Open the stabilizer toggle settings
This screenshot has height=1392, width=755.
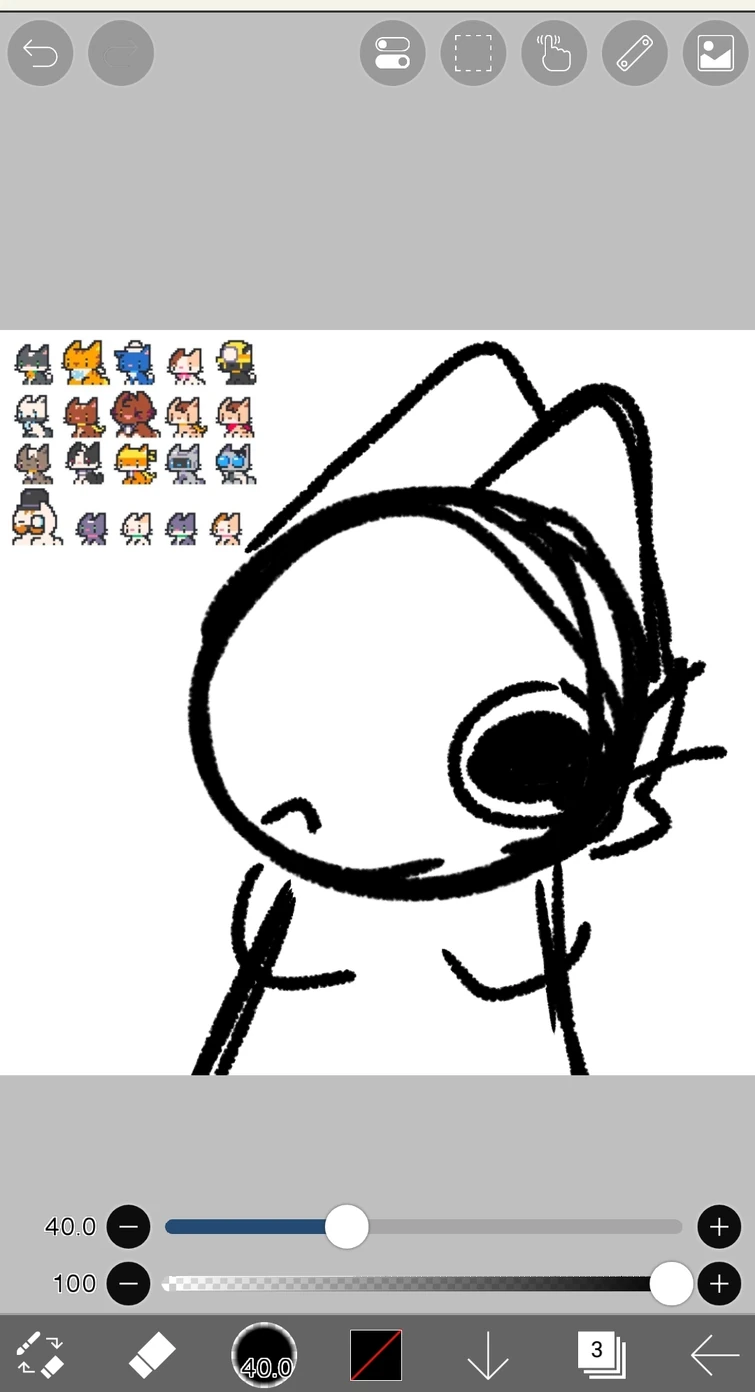point(392,53)
